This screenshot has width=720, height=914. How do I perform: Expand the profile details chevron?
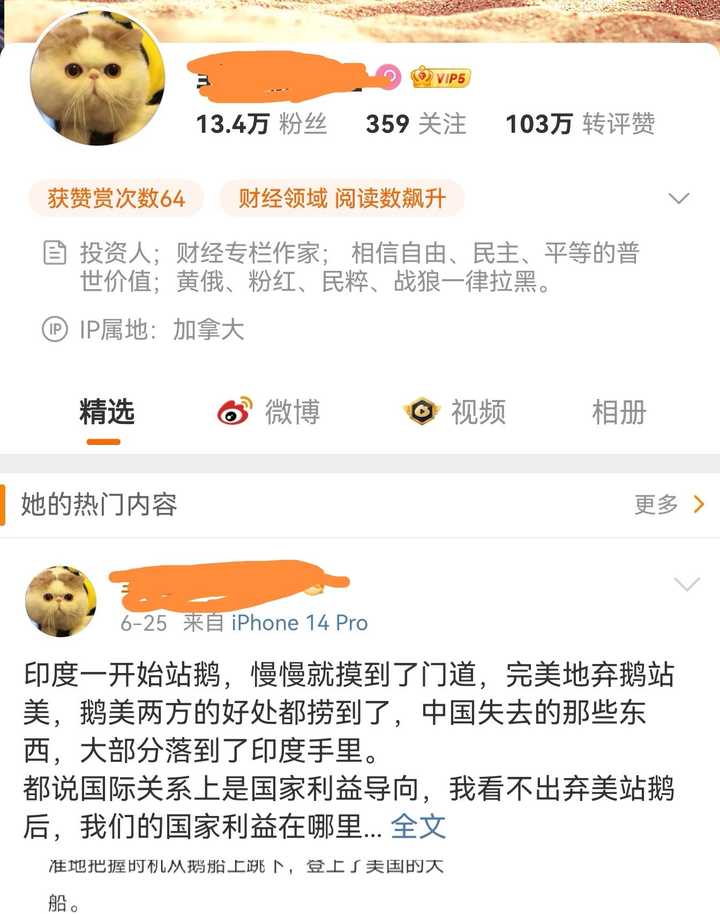click(679, 198)
